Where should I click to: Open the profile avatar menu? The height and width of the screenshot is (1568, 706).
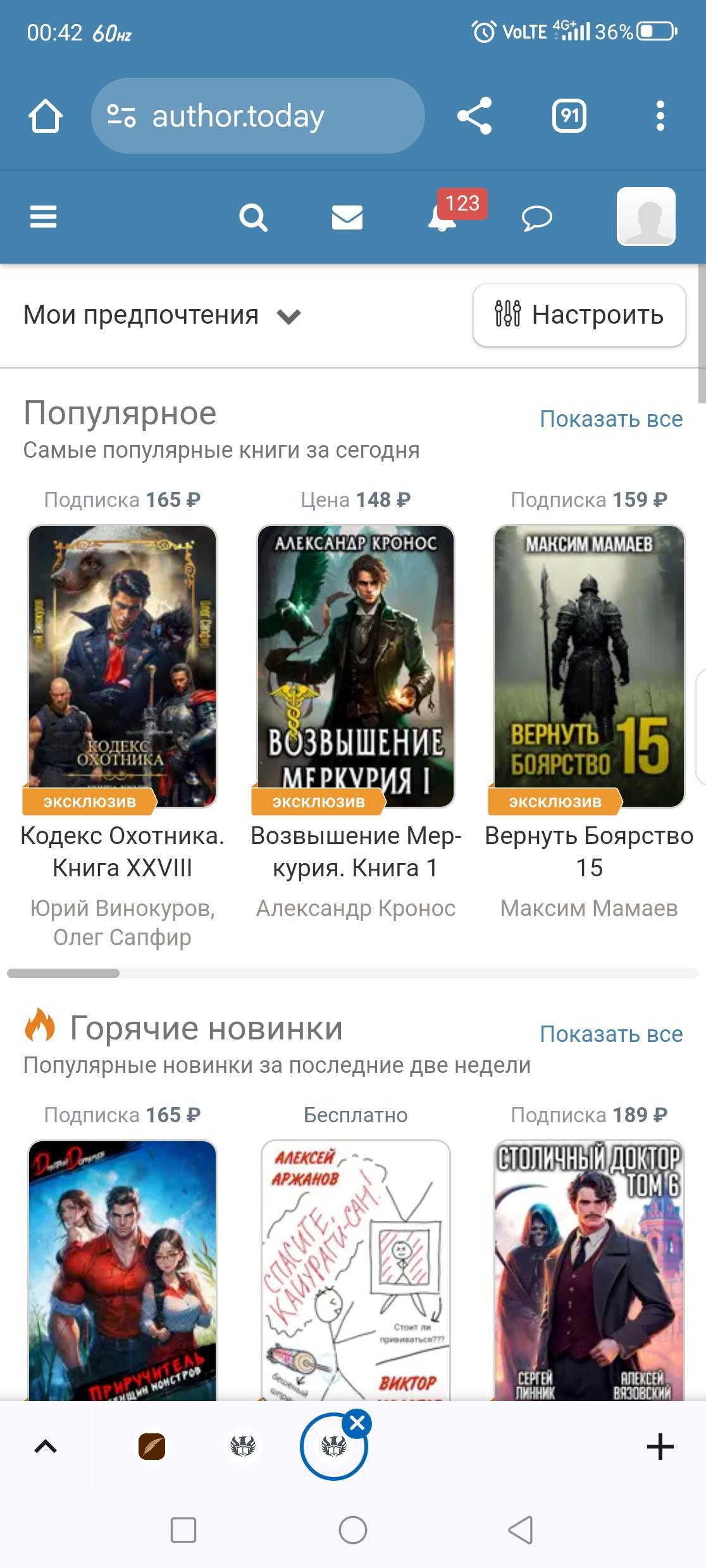[646, 216]
